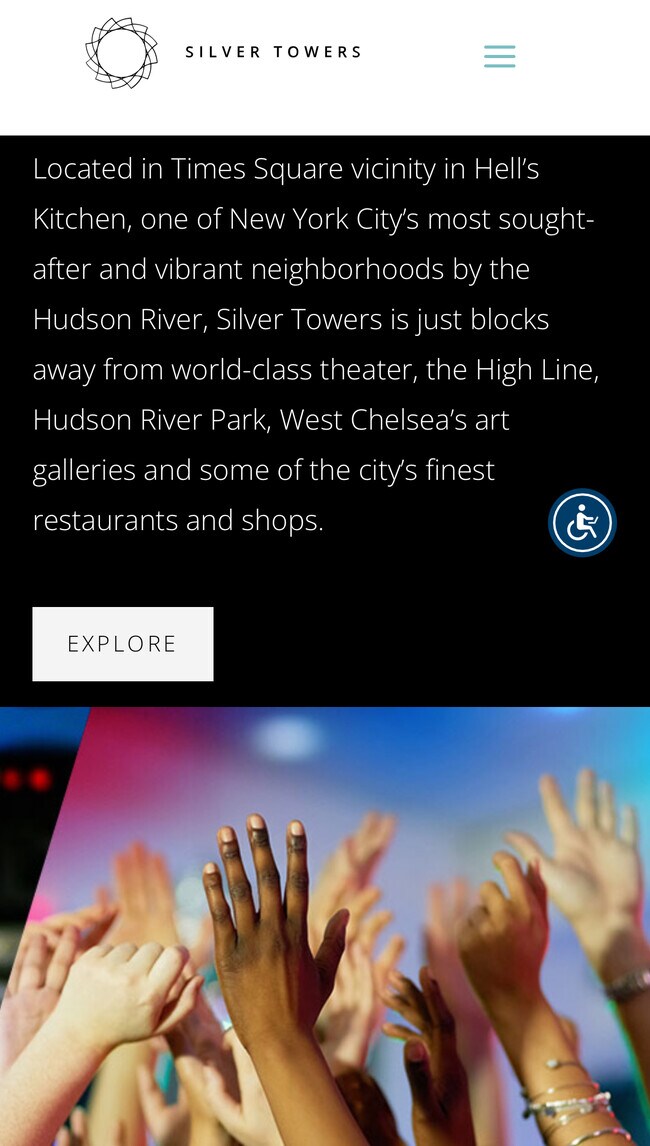The width and height of the screenshot is (650, 1146).
Task: Open the accessibility options widget
Action: click(582, 523)
